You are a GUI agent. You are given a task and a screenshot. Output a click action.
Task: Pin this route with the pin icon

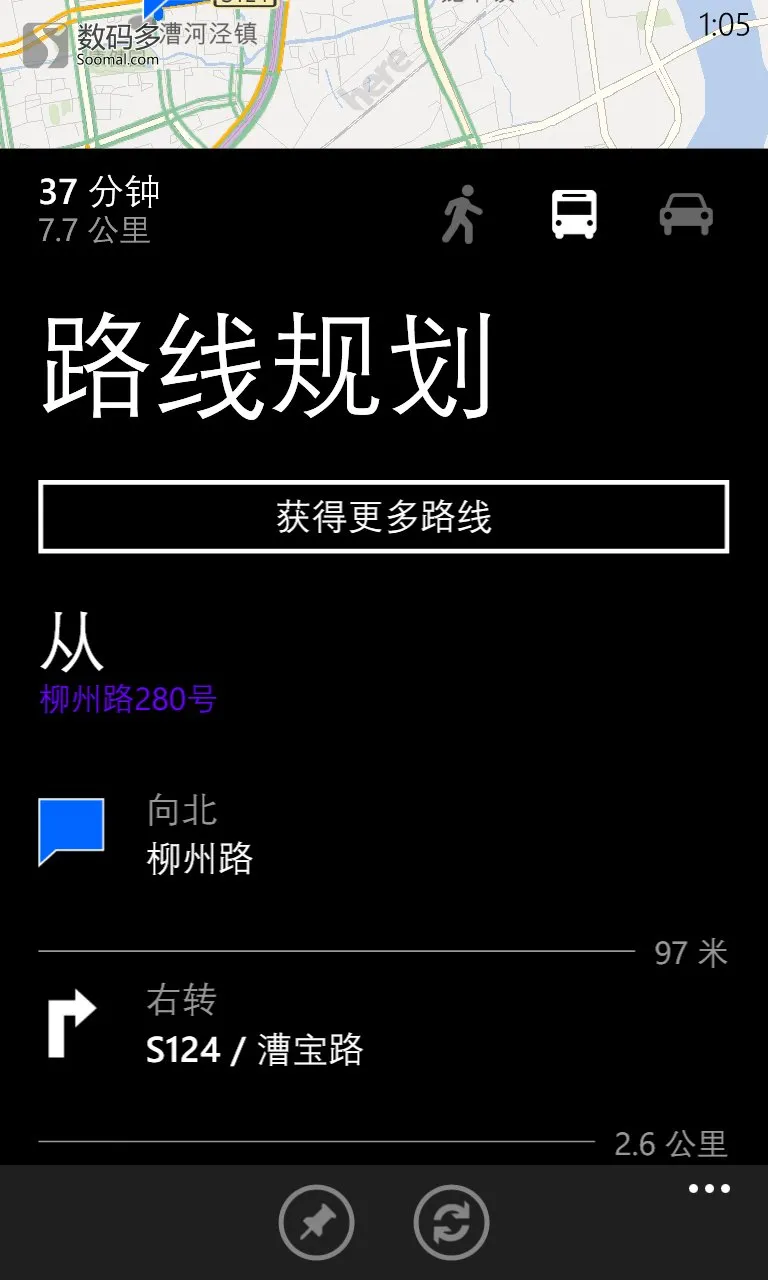tap(316, 1222)
